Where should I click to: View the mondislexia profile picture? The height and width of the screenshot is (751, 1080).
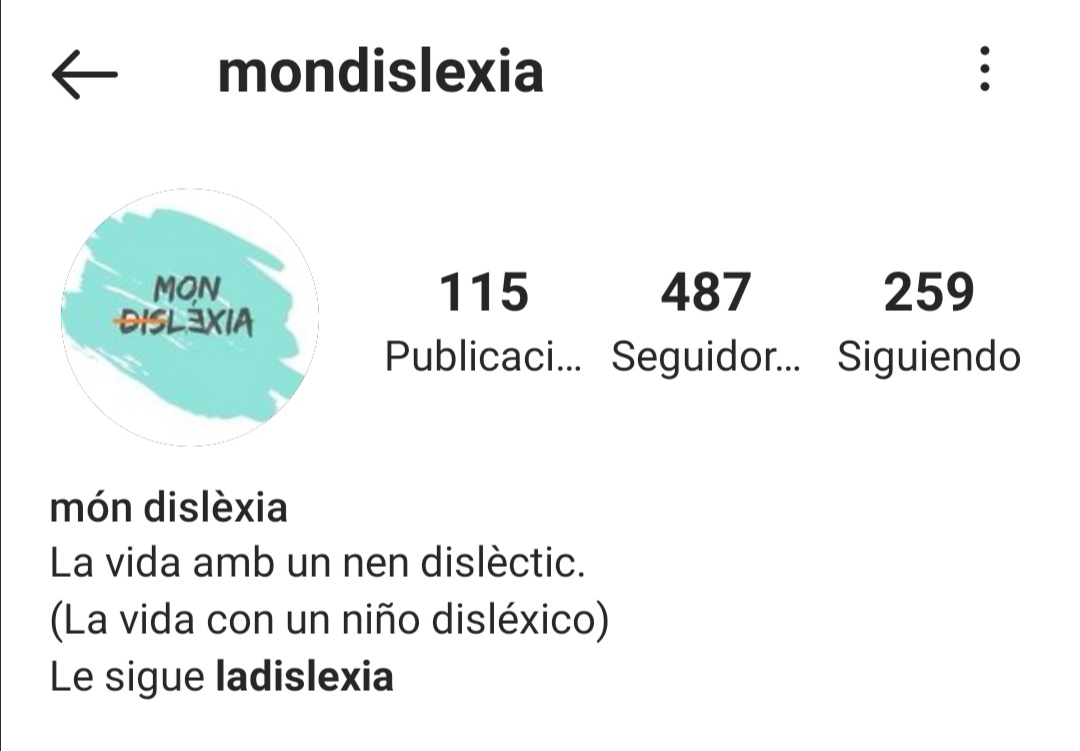click(190, 317)
